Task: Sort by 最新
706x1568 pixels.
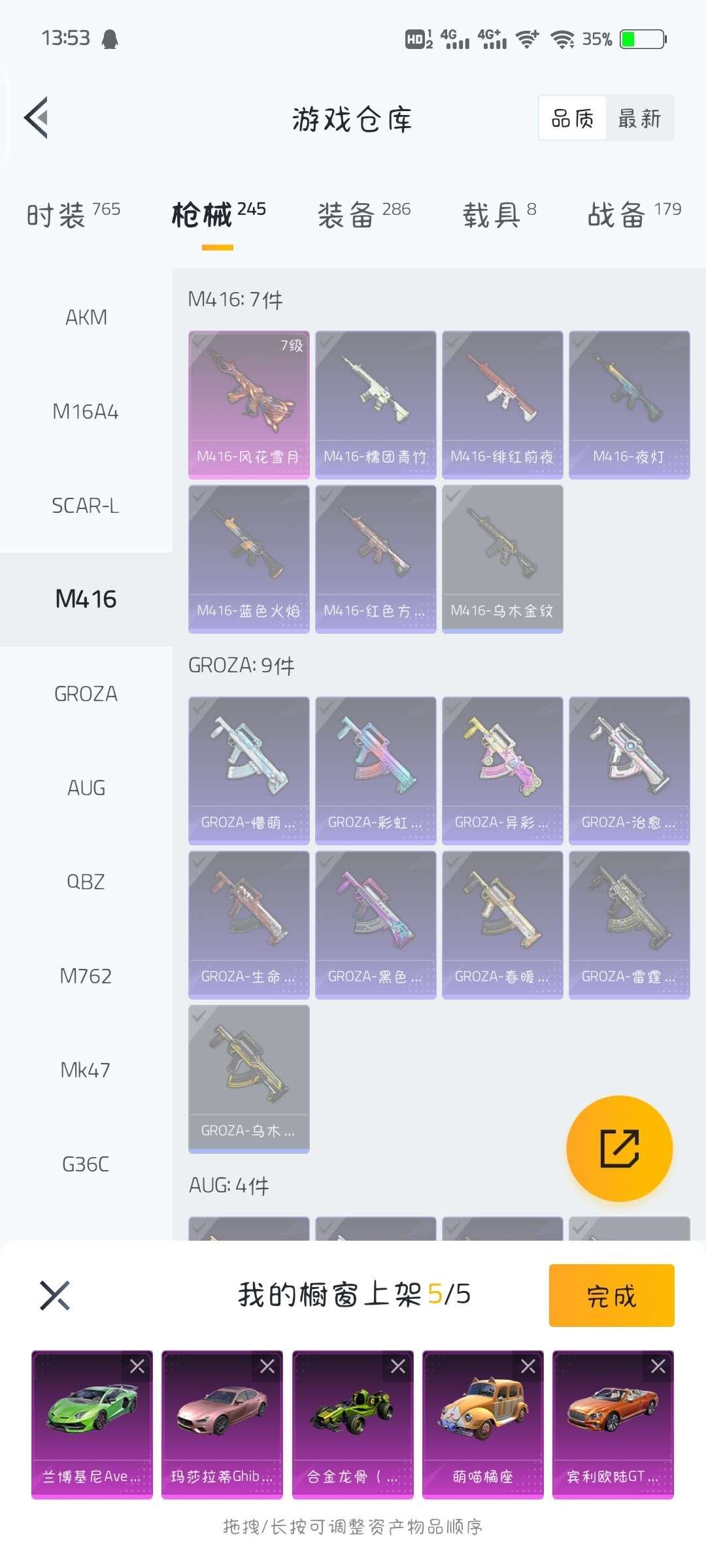Action: pos(639,118)
